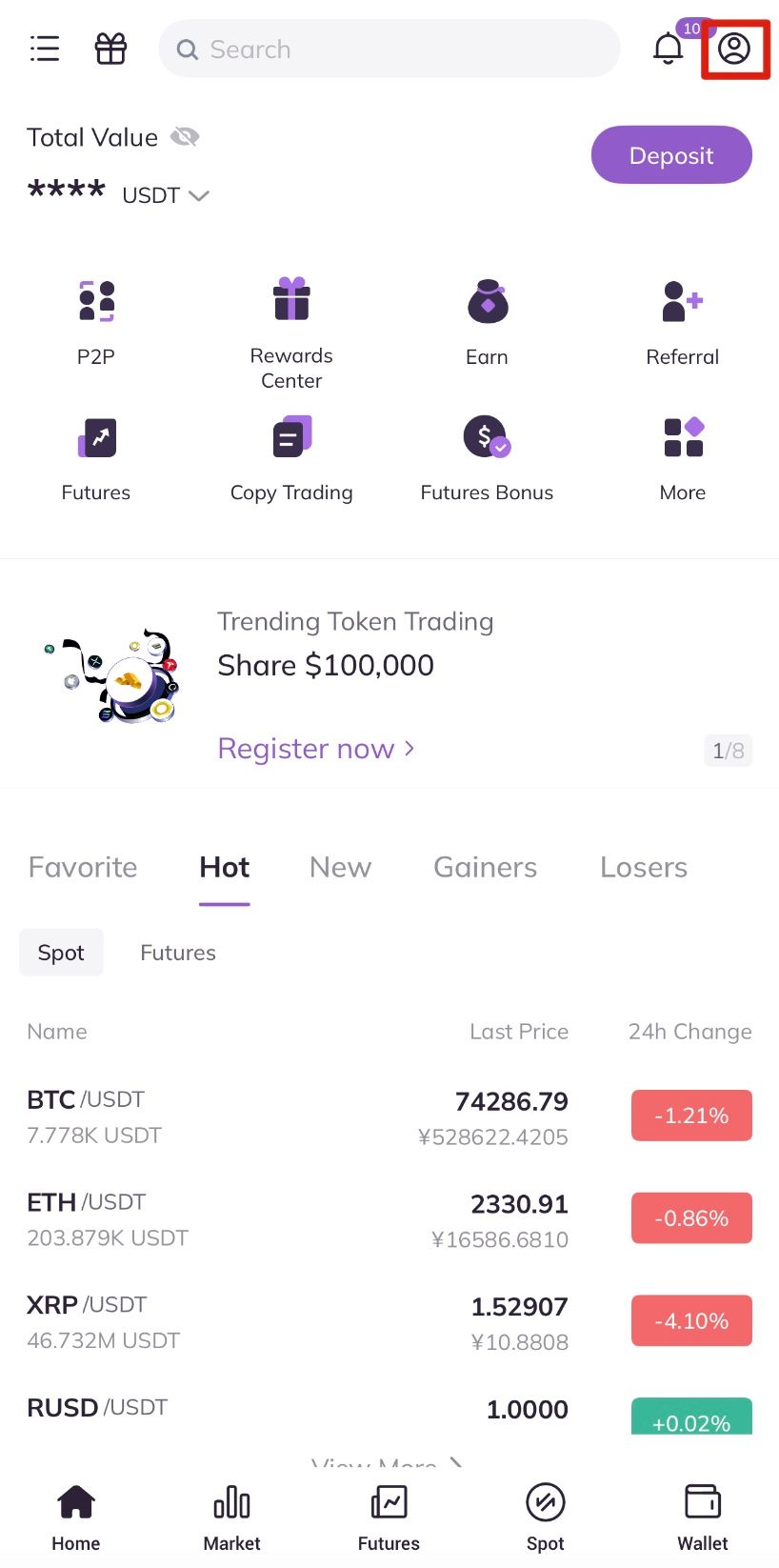This screenshot has height=1568, width=779.
Task: Toggle Total Value visibility eye
Action: [185, 137]
